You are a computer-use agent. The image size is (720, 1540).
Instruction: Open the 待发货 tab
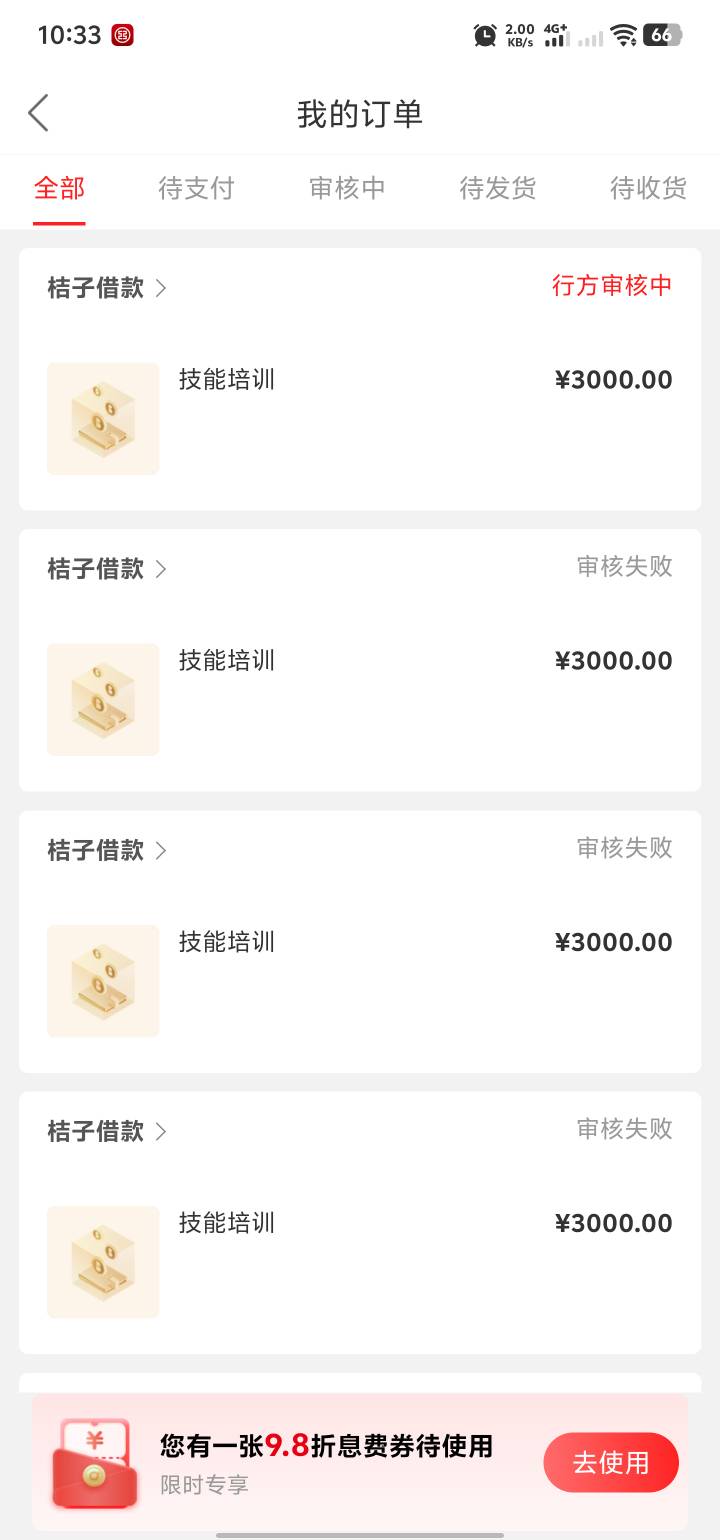point(498,188)
